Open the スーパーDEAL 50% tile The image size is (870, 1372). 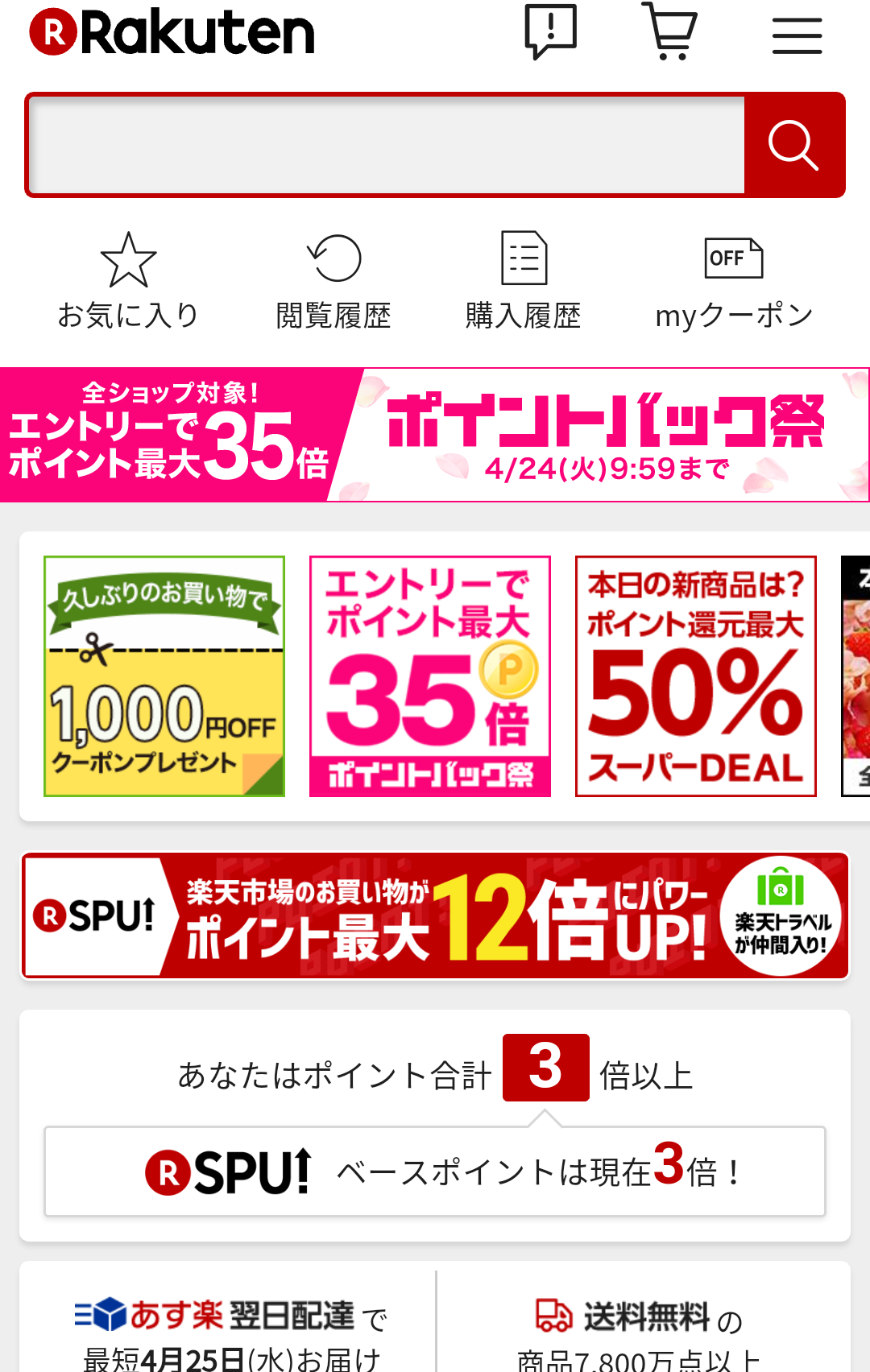(x=696, y=676)
